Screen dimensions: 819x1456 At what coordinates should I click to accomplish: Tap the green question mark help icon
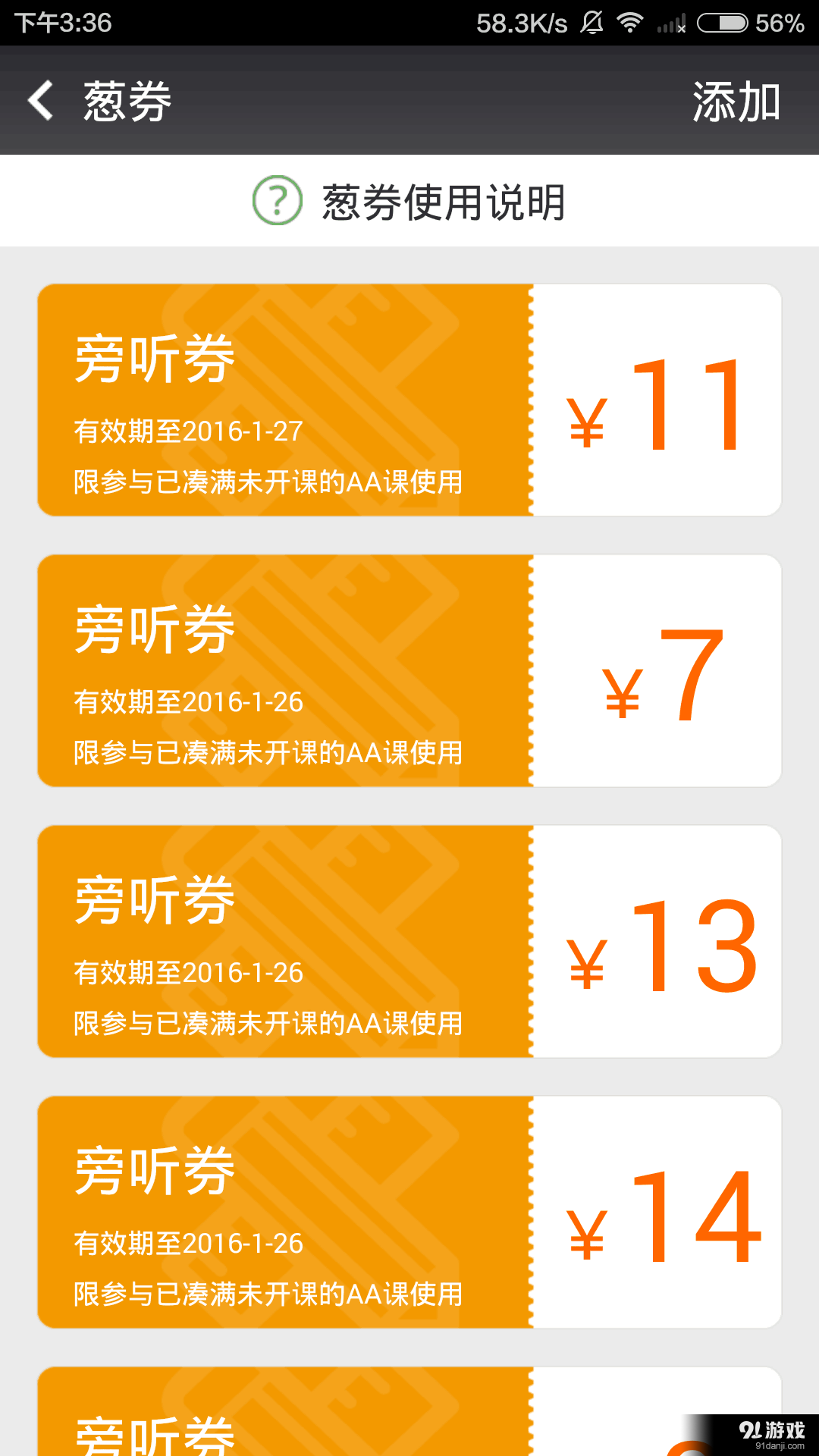(278, 200)
